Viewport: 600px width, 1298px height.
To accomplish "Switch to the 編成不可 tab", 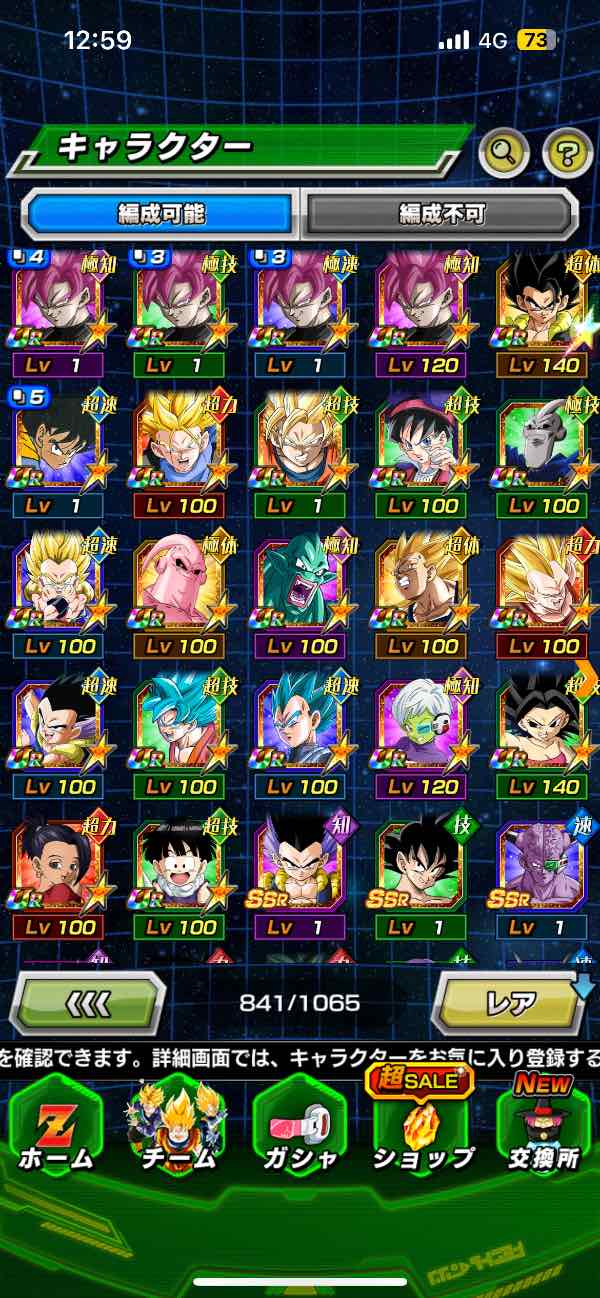I will point(441,213).
